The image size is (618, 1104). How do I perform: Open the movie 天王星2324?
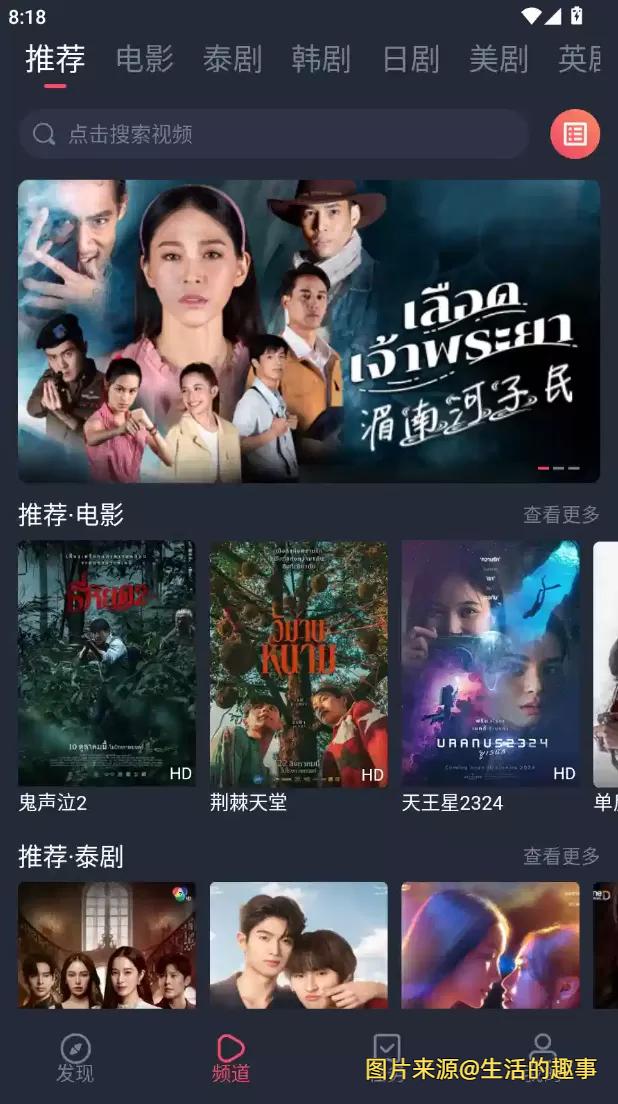(x=490, y=663)
